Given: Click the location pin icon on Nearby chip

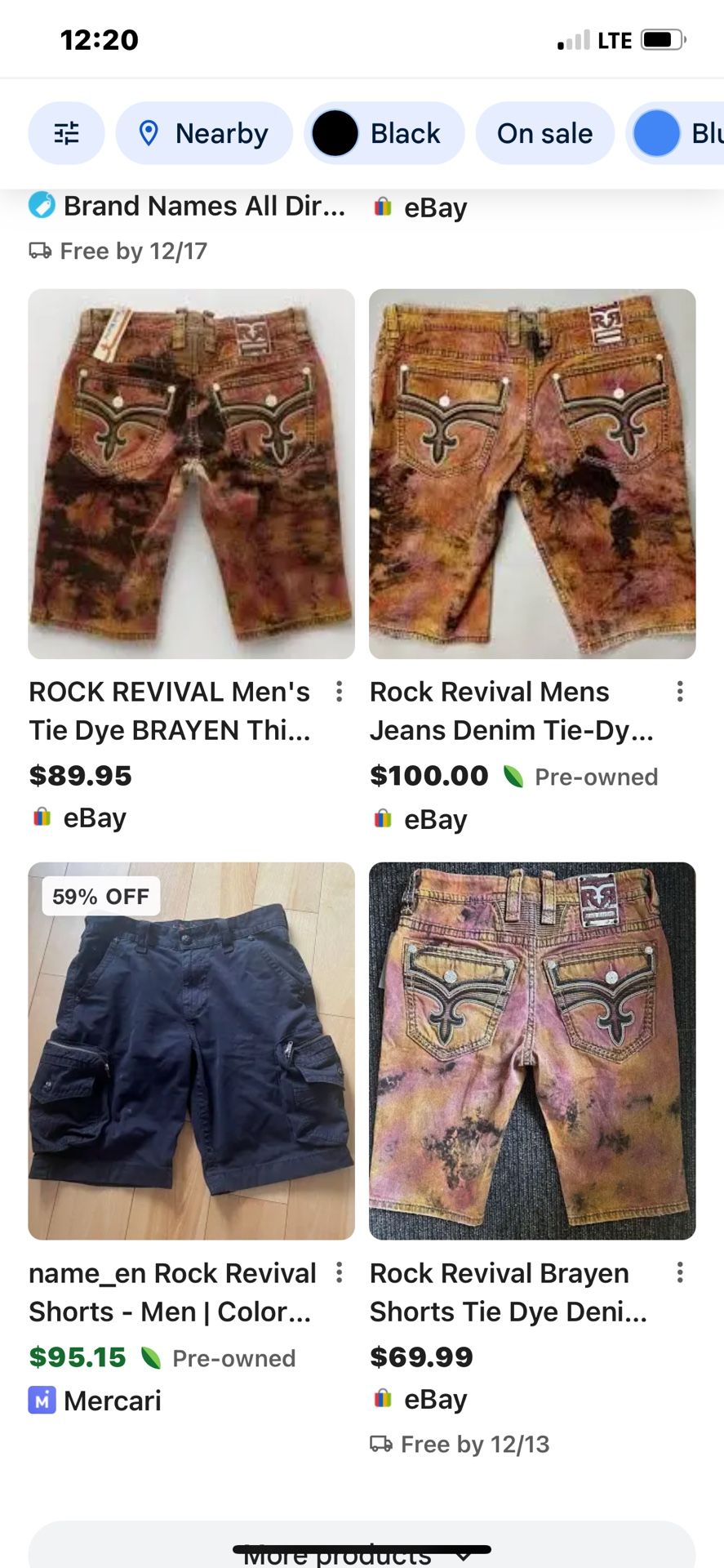Looking at the screenshot, I should [x=148, y=132].
